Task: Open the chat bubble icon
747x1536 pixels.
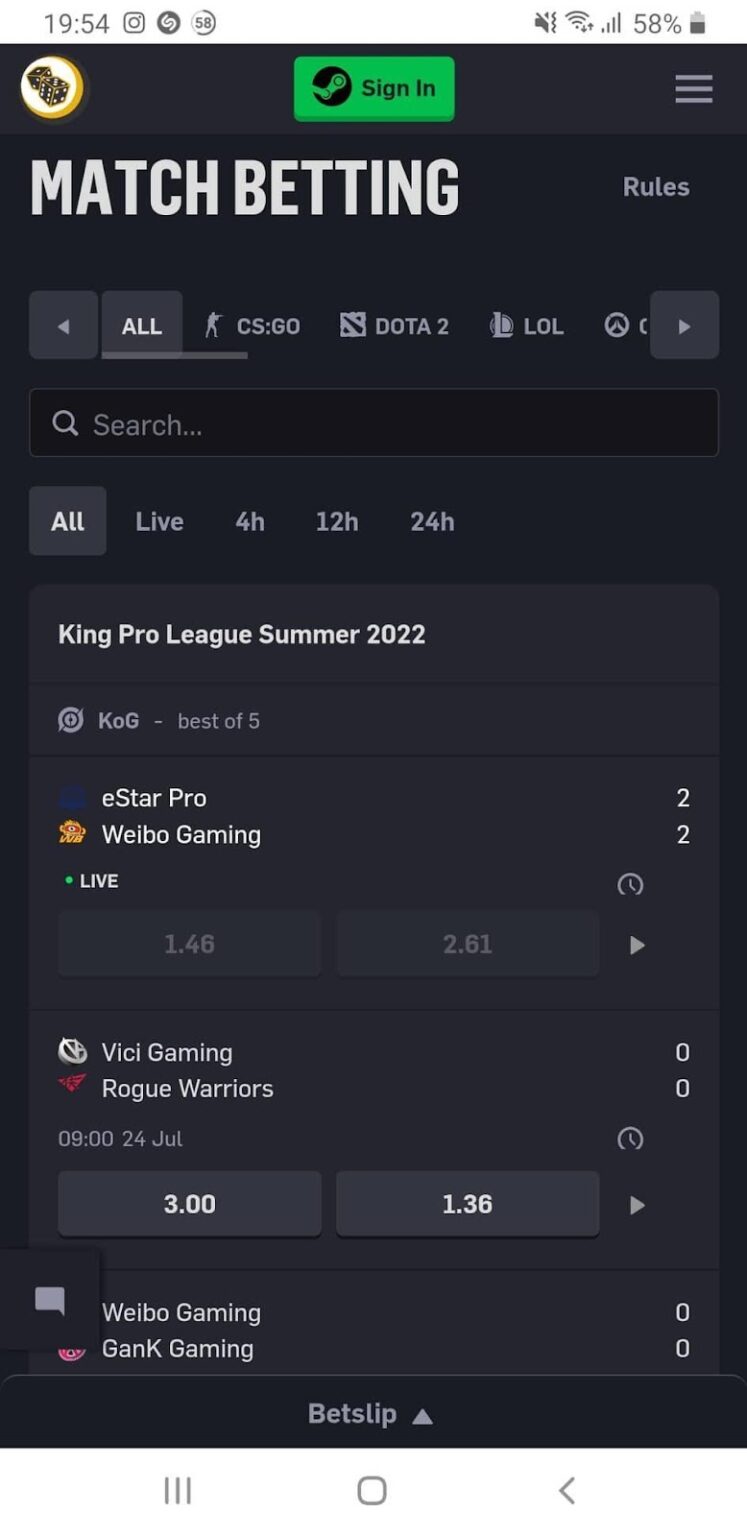Action: (x=48, y=1299)
